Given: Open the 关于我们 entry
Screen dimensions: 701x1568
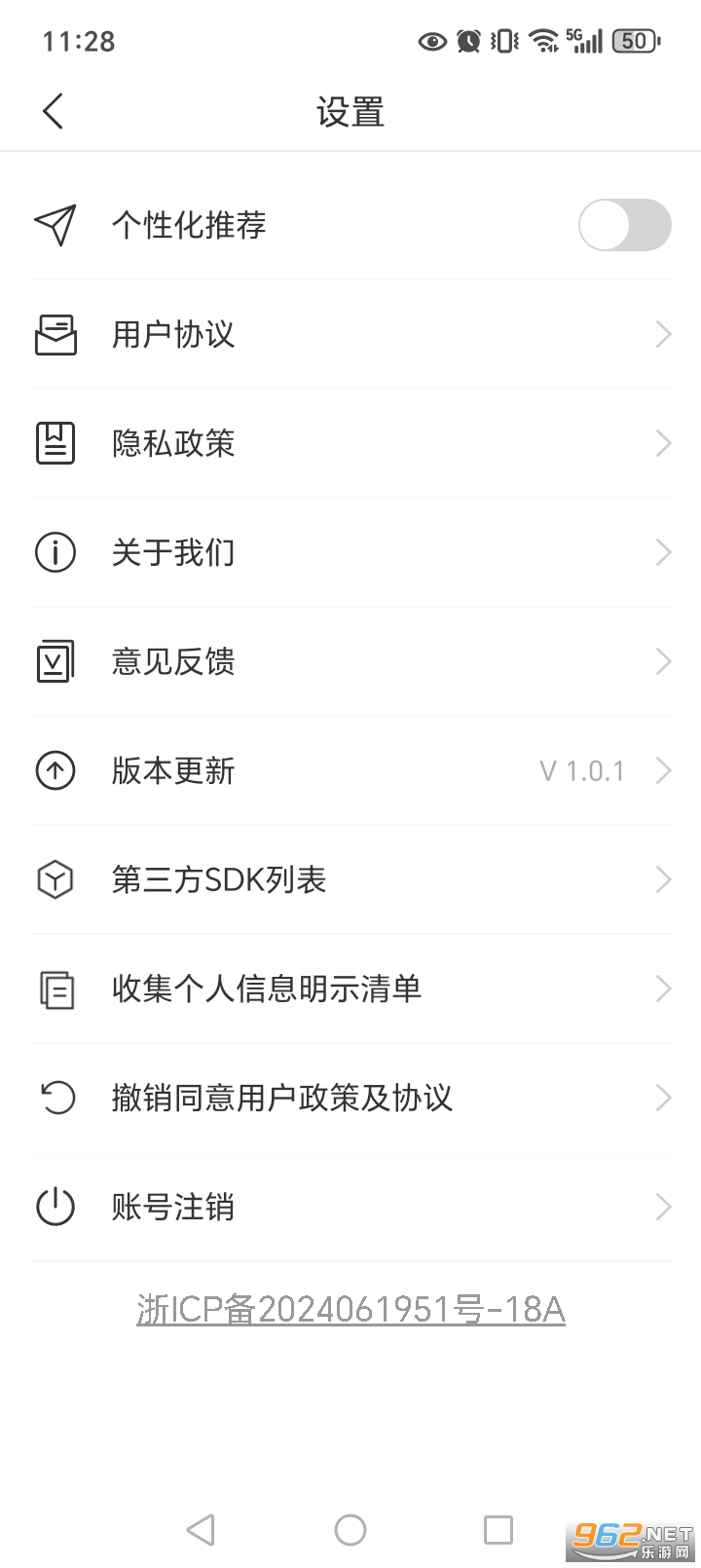Looking at the screenshot, I should [350, 552].
